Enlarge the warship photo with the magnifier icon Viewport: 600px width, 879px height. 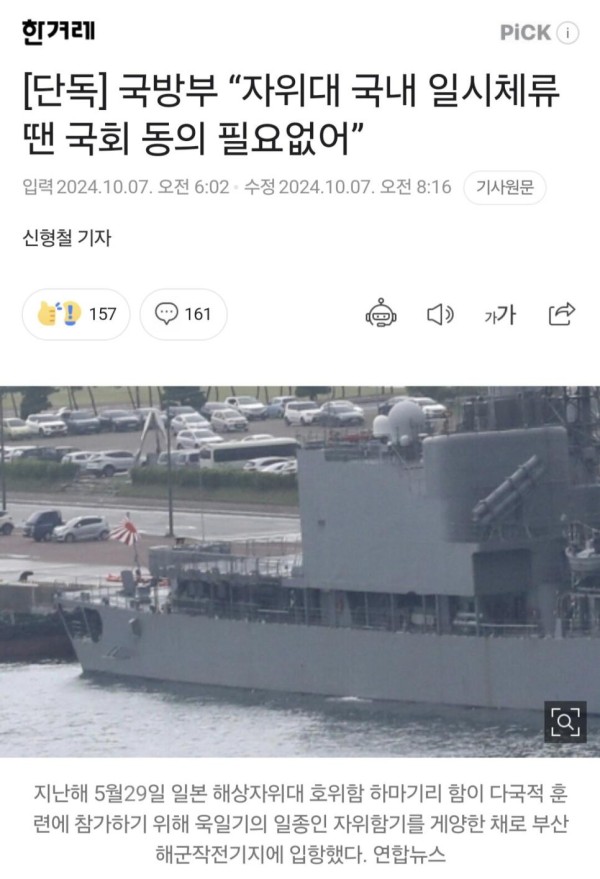[565, 721]
